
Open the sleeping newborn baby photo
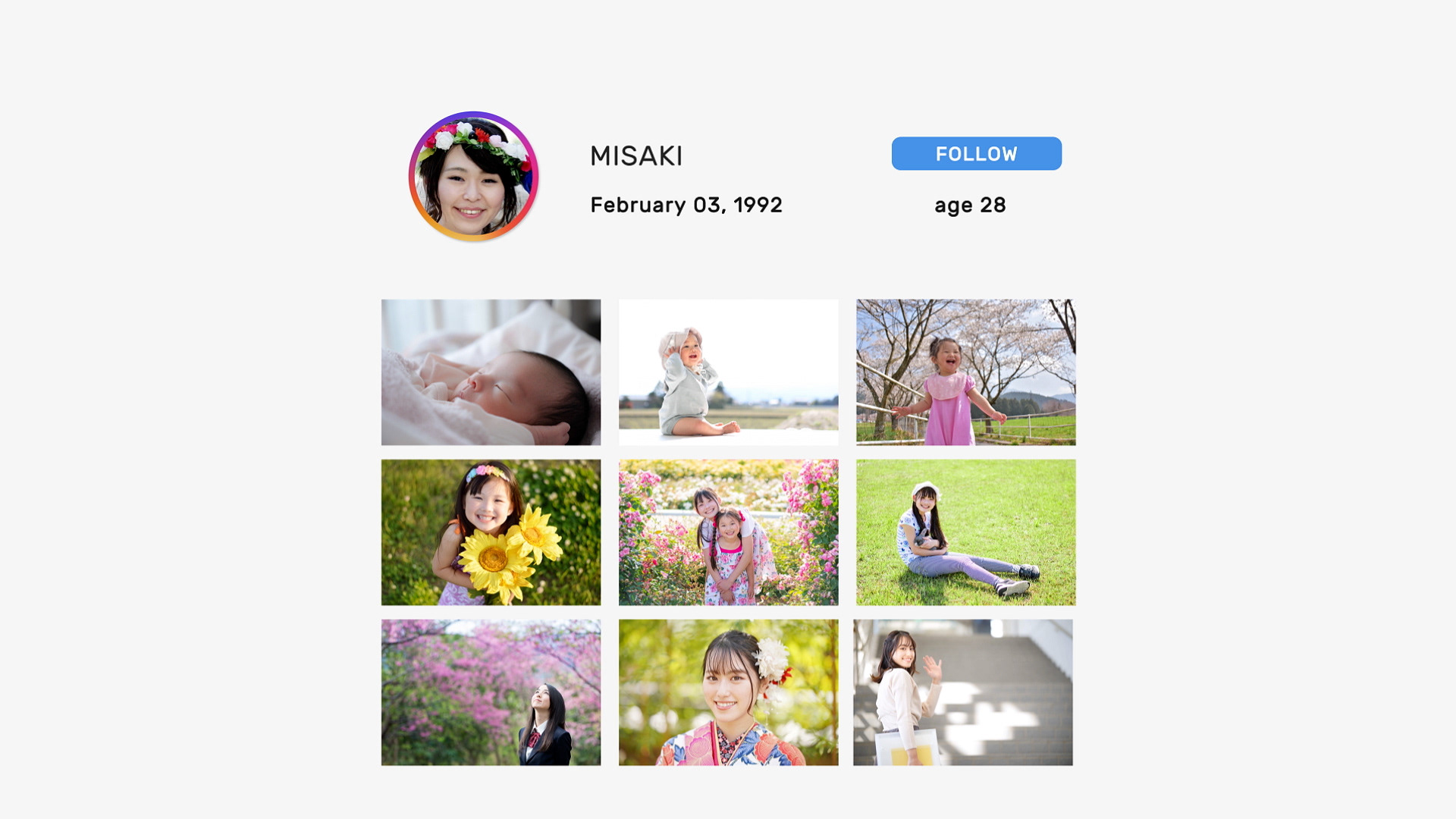pyautogui.click(x=491, y=372)
